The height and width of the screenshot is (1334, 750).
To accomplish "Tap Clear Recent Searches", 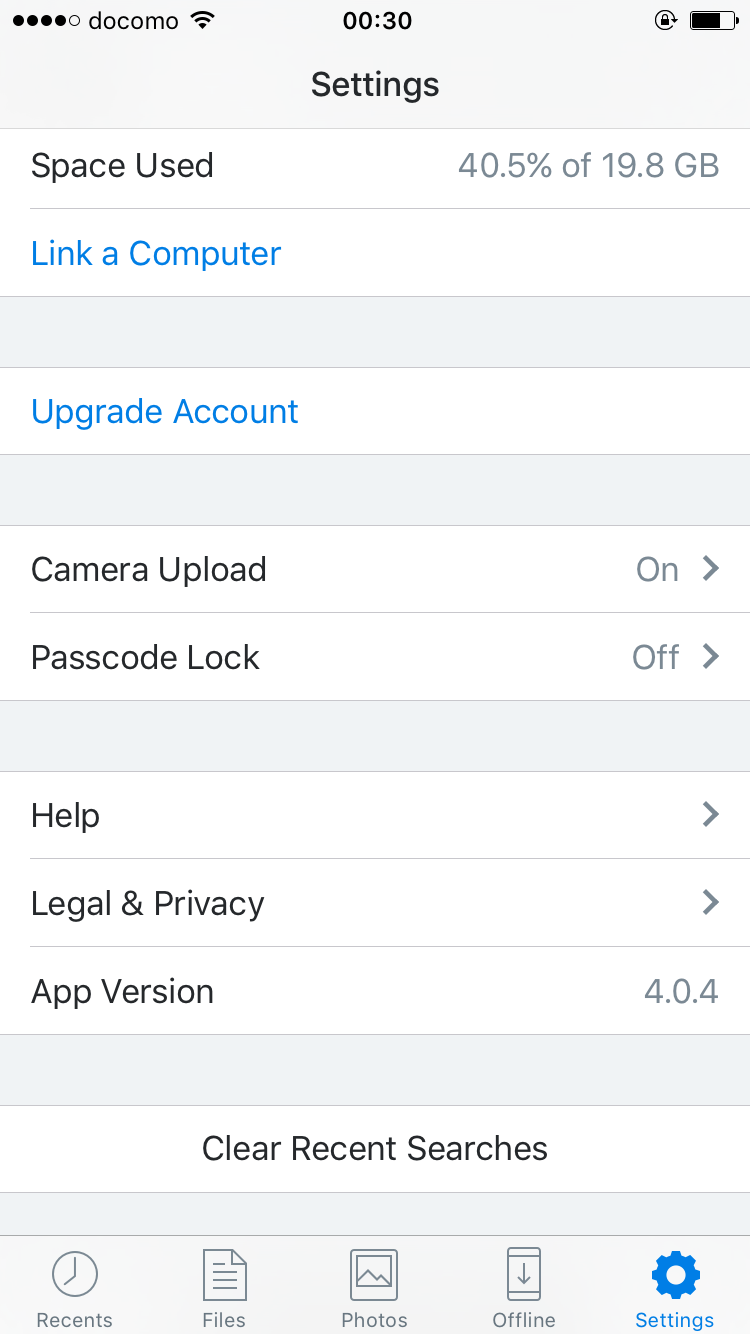I will click(375, 1149).
